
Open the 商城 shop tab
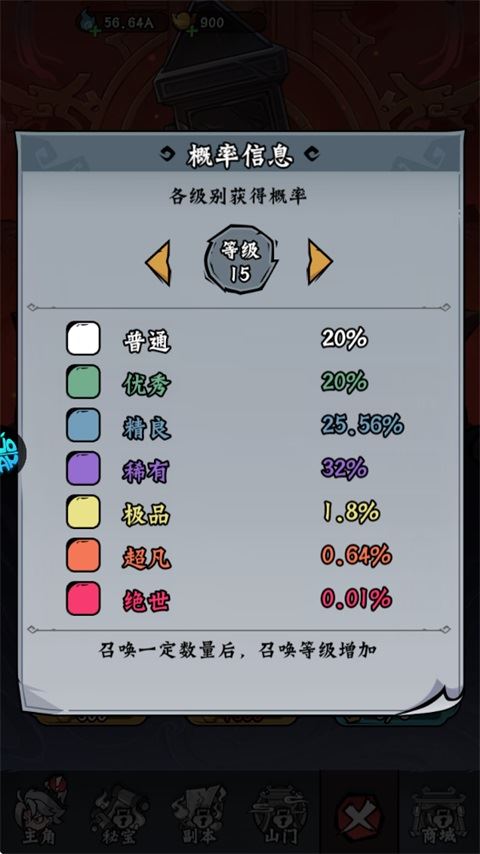coord(439,814)
